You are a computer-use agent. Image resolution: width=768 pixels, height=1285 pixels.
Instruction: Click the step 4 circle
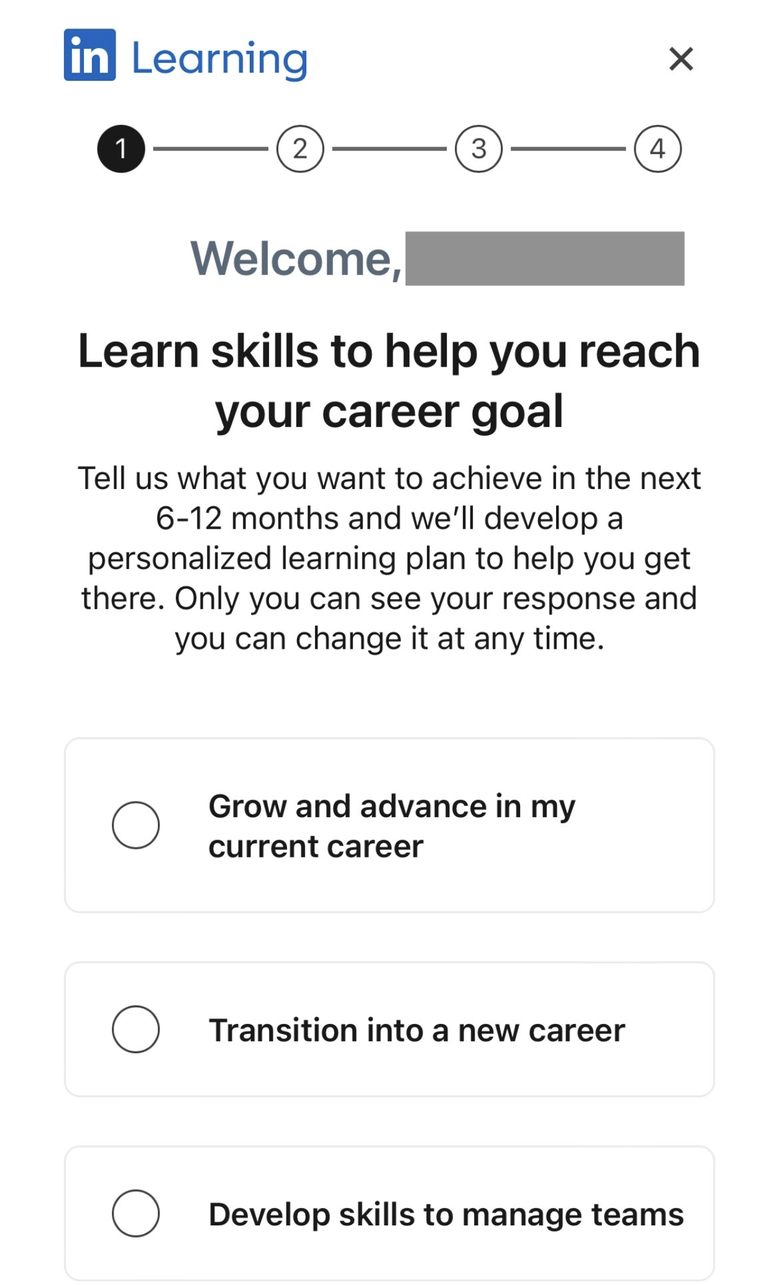657,148
